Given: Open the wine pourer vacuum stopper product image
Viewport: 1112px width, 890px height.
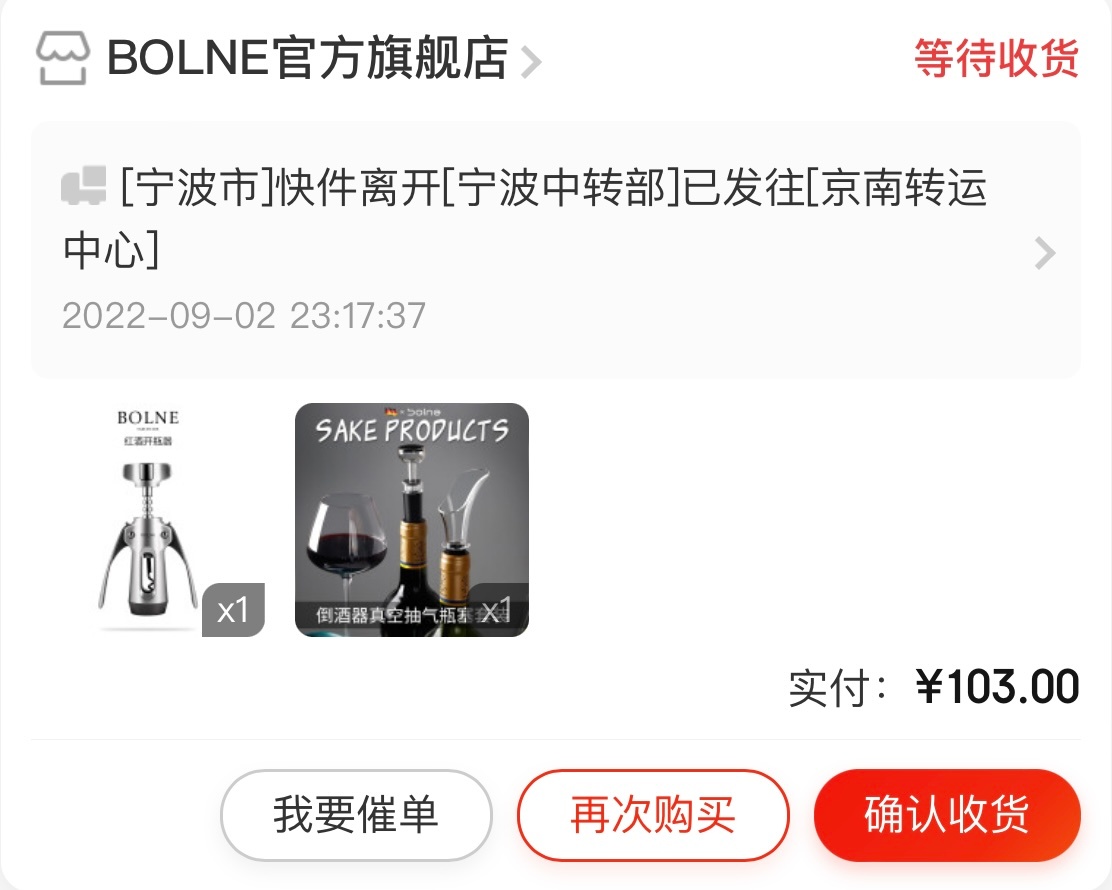Looking at the screenshot, I should pos(412,519).
